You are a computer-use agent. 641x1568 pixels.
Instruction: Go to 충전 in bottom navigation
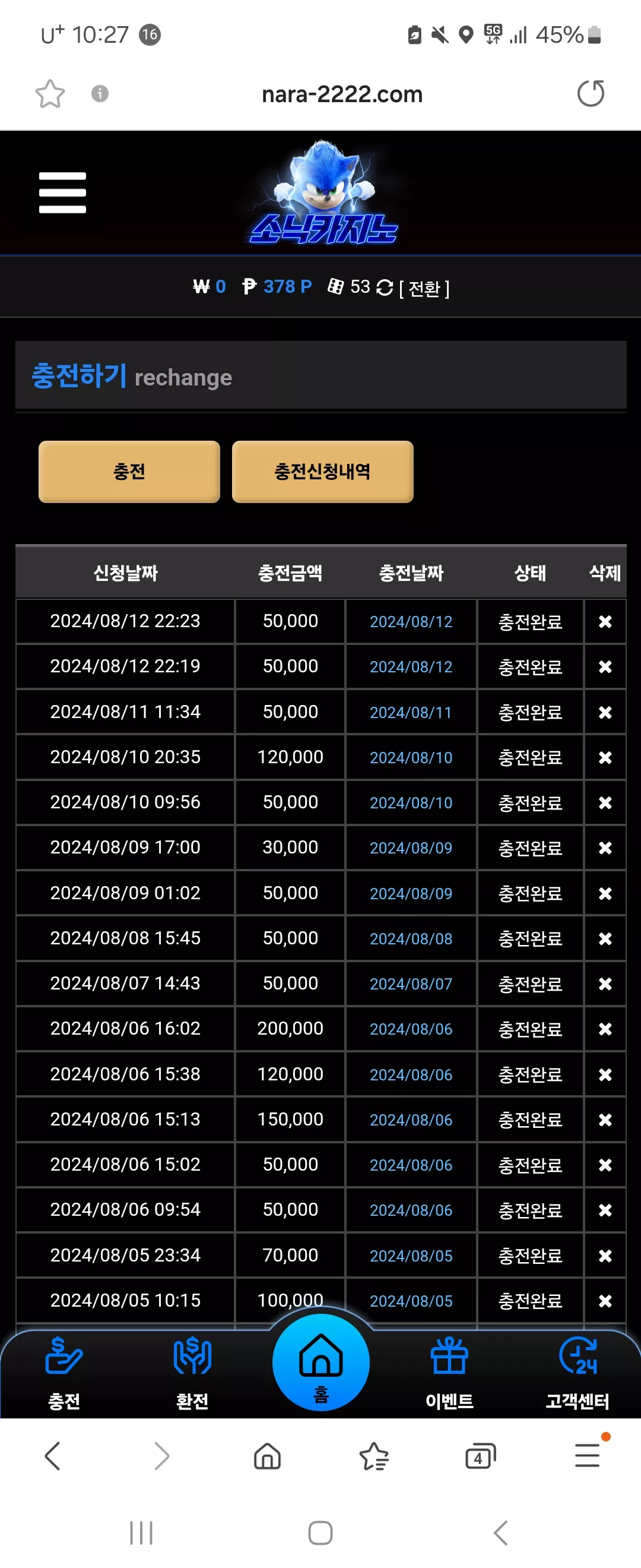64,1373
